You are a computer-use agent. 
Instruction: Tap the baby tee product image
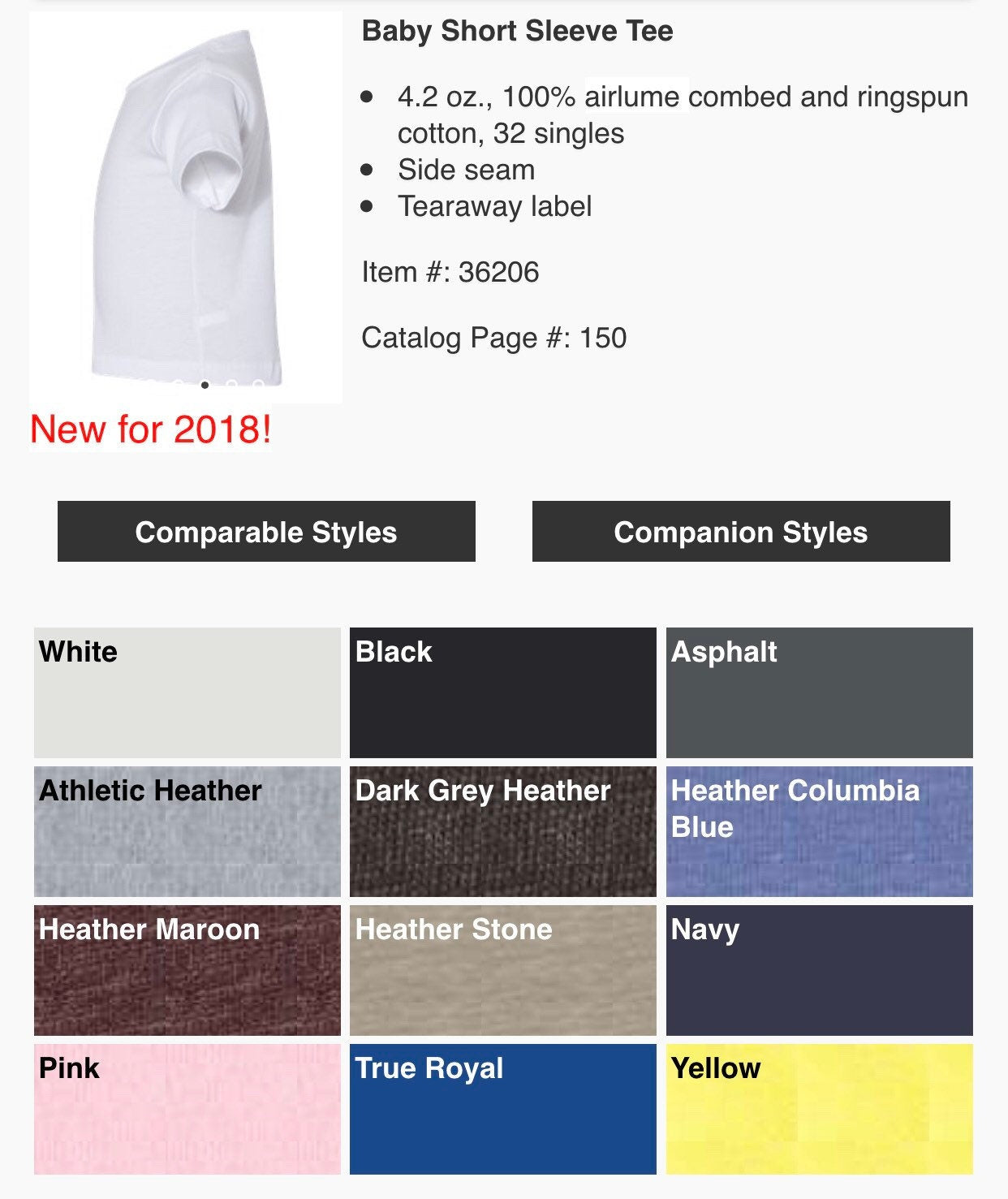[x=185, y=207]
